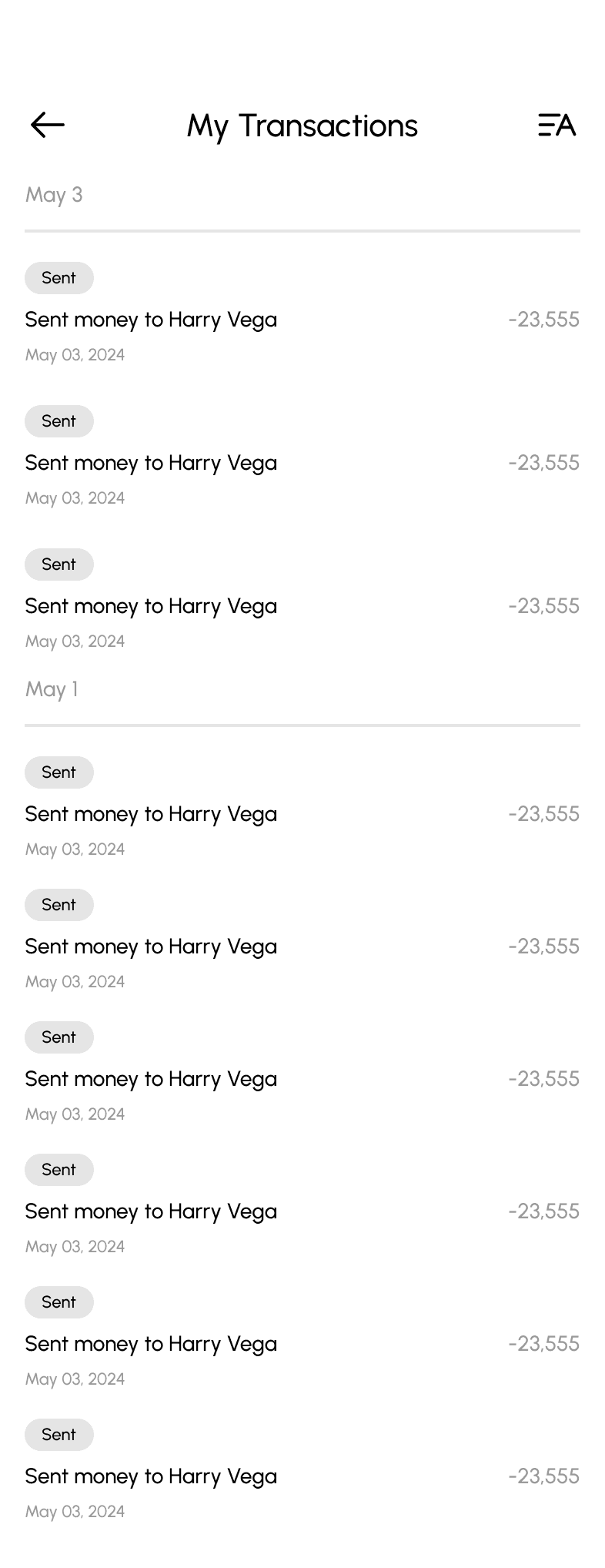Image resolution: width=605 pixels, height=1568 pixels.
Task: Open the sort transactions option
Action: [557, 125]
